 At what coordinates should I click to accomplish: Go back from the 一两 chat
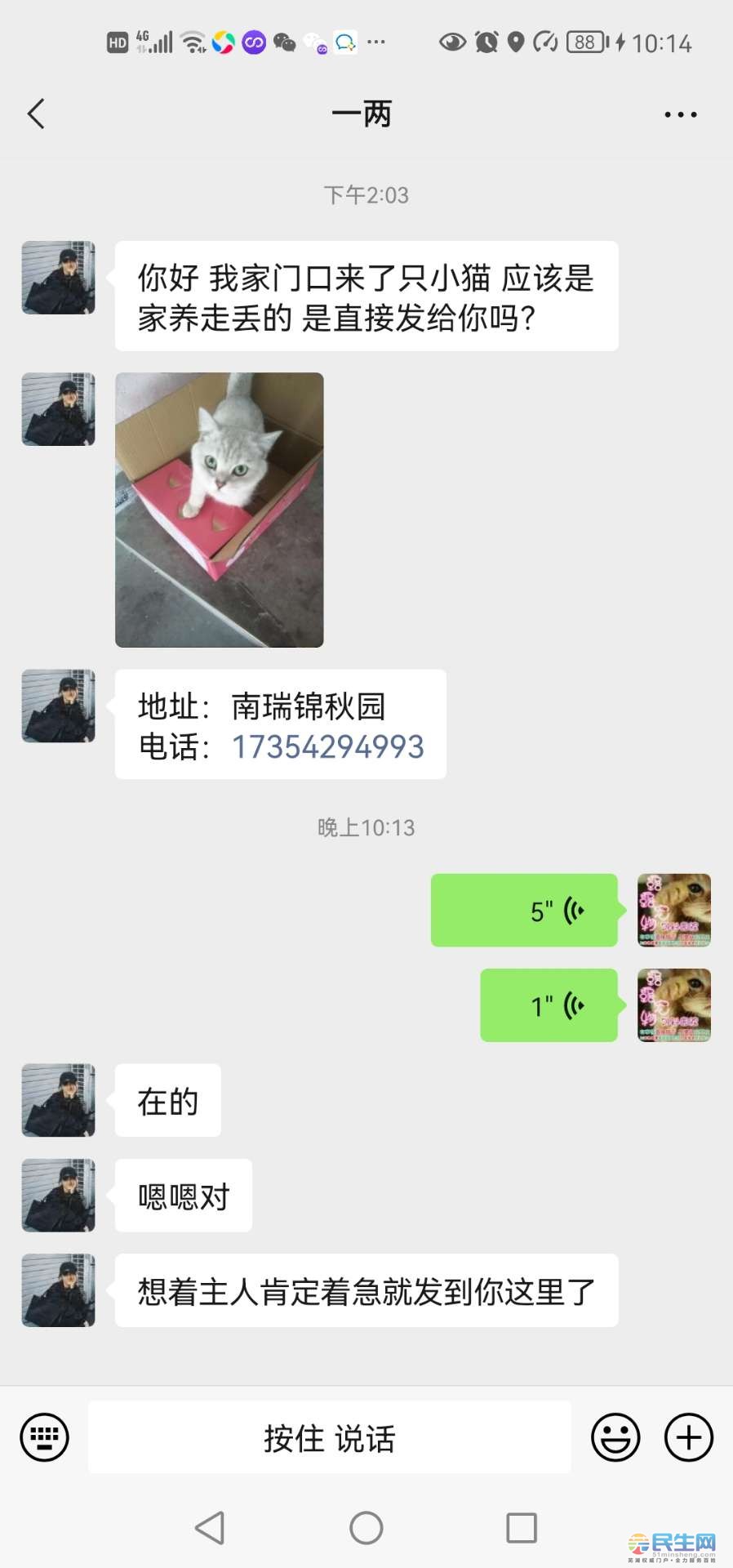[36, 114]
